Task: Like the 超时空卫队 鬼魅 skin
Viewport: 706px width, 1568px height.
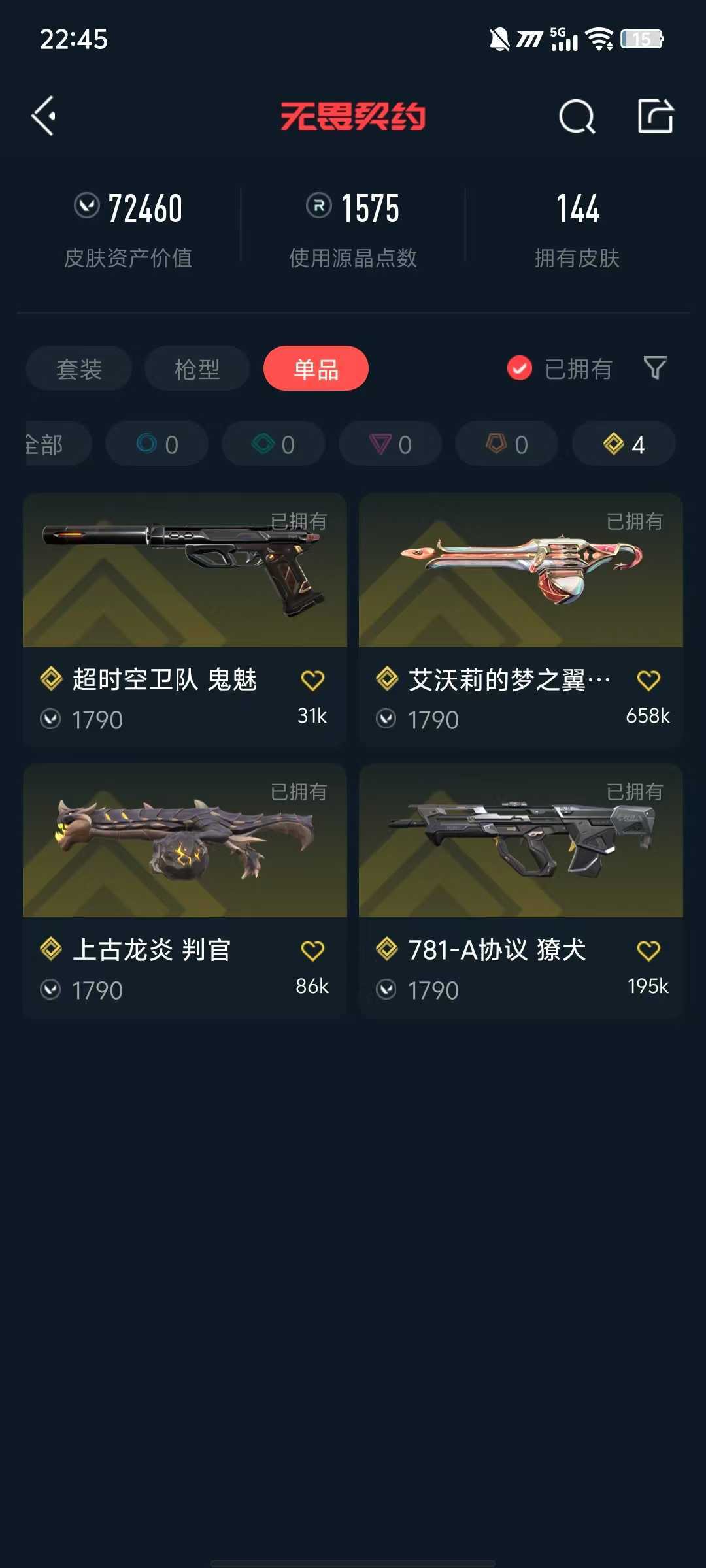Action: (x=312, y=680)
